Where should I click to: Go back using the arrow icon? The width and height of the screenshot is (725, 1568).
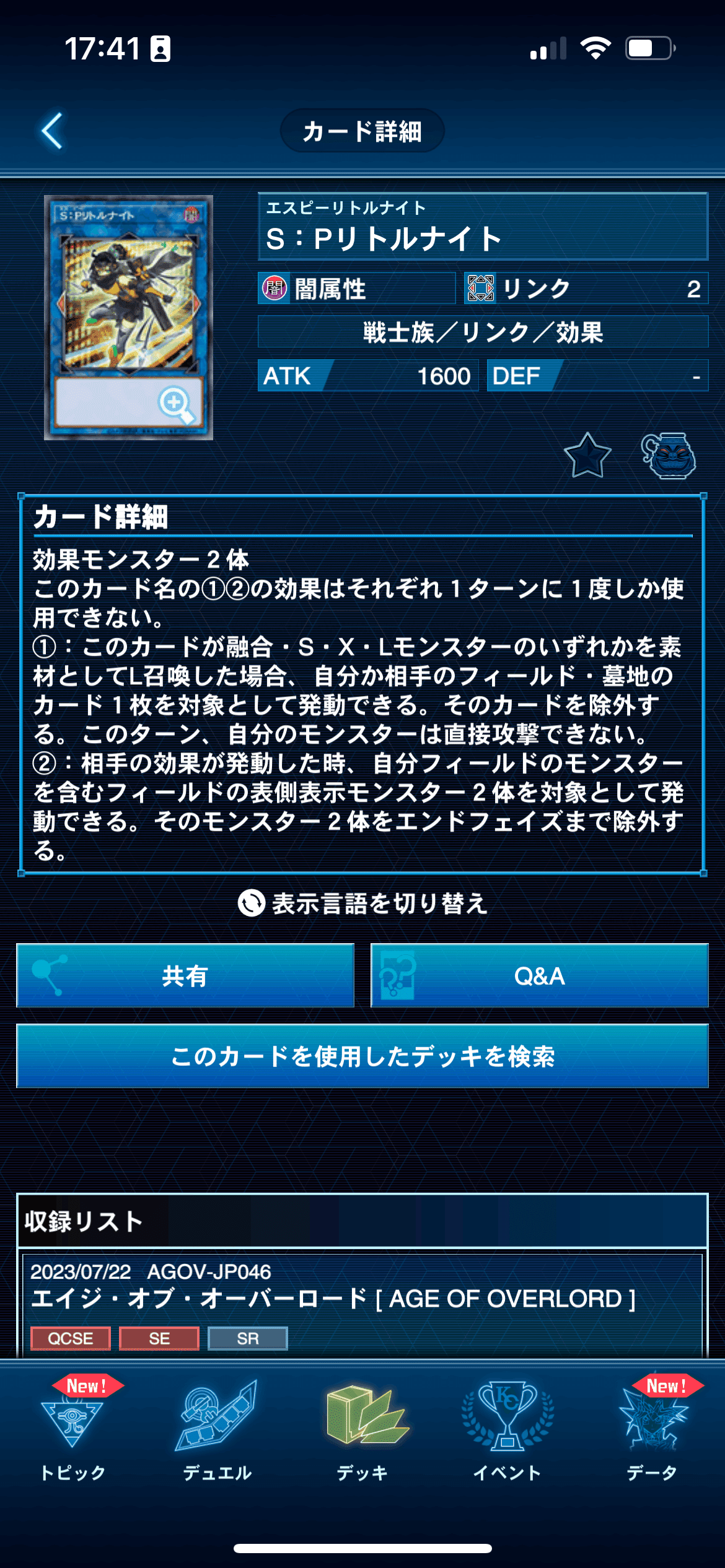pyautogui.click(x=52, y=131)
